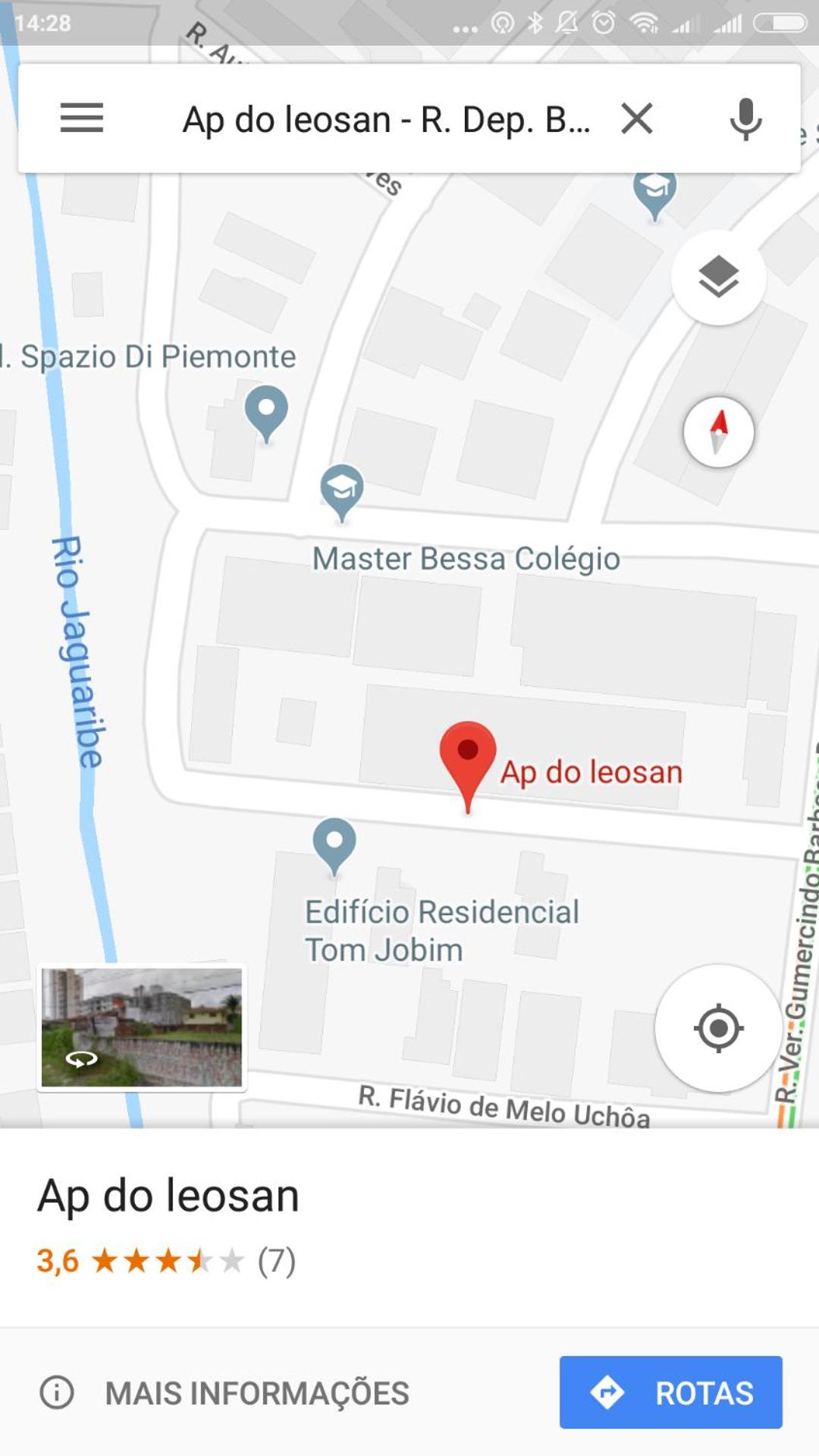Open the Street View thumbnail
The image size is (819, 1456).
tap(142, 1027)
